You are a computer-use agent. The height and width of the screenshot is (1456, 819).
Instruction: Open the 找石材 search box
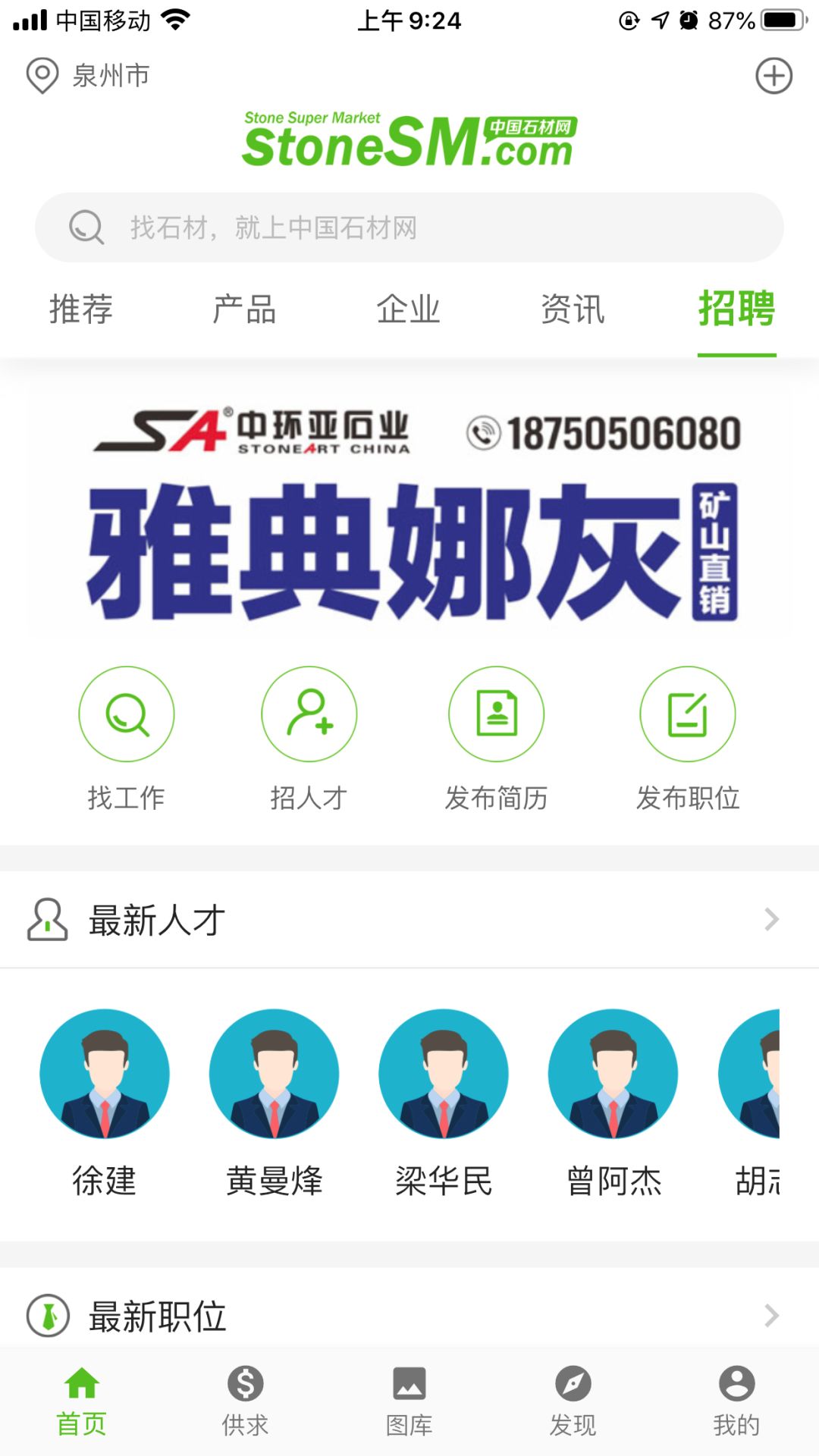click(x=409, y=227)
